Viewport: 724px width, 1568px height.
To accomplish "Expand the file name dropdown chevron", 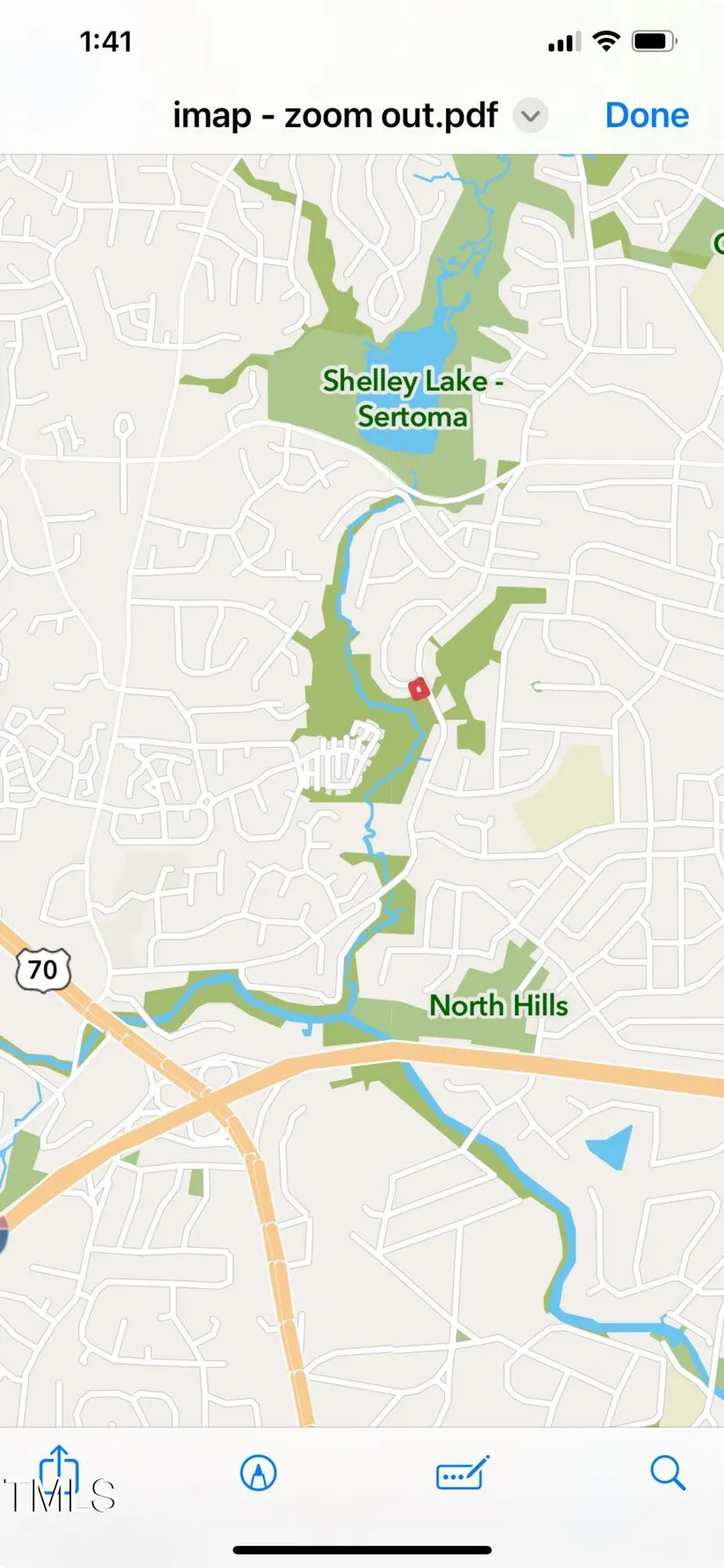I will pos(530,116).
